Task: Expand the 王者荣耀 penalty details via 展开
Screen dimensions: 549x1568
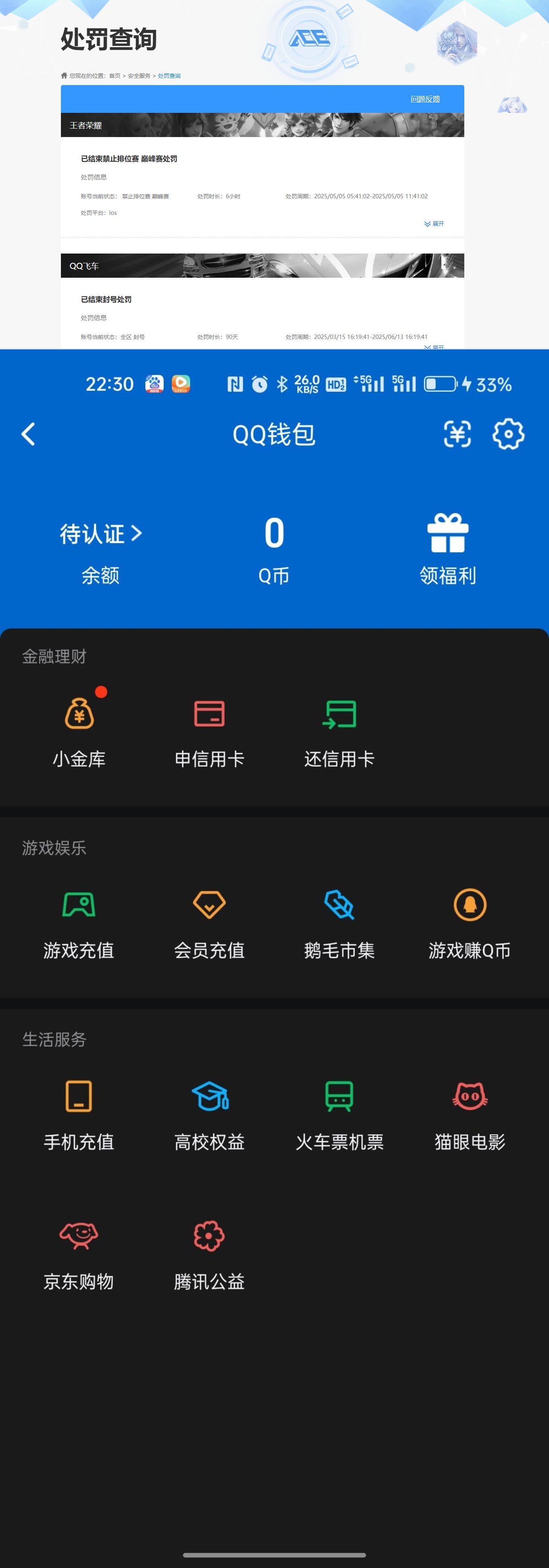Action: pyautogui.click(x=434, y=224)
